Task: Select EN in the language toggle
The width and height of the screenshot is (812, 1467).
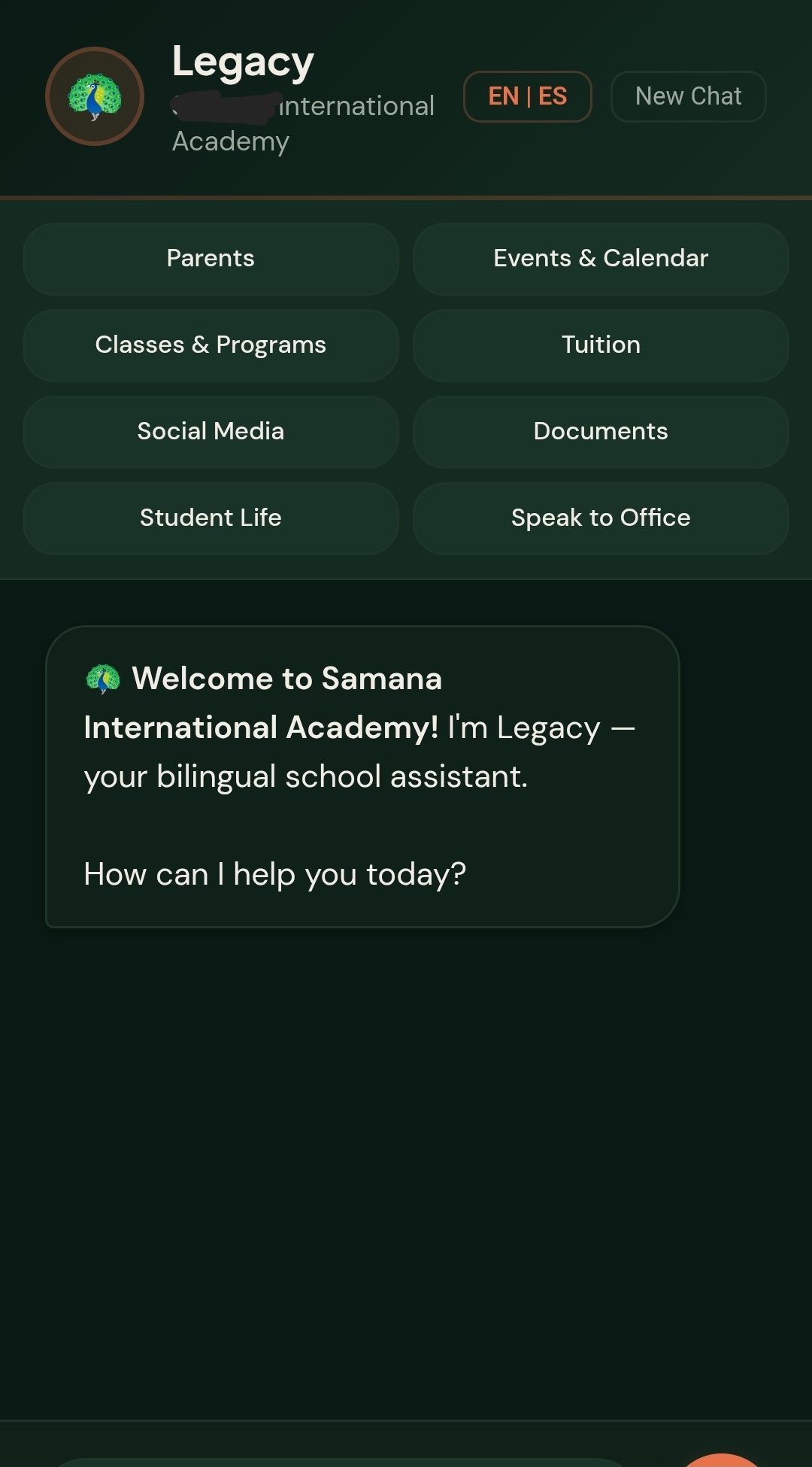Action: (503, 96)
